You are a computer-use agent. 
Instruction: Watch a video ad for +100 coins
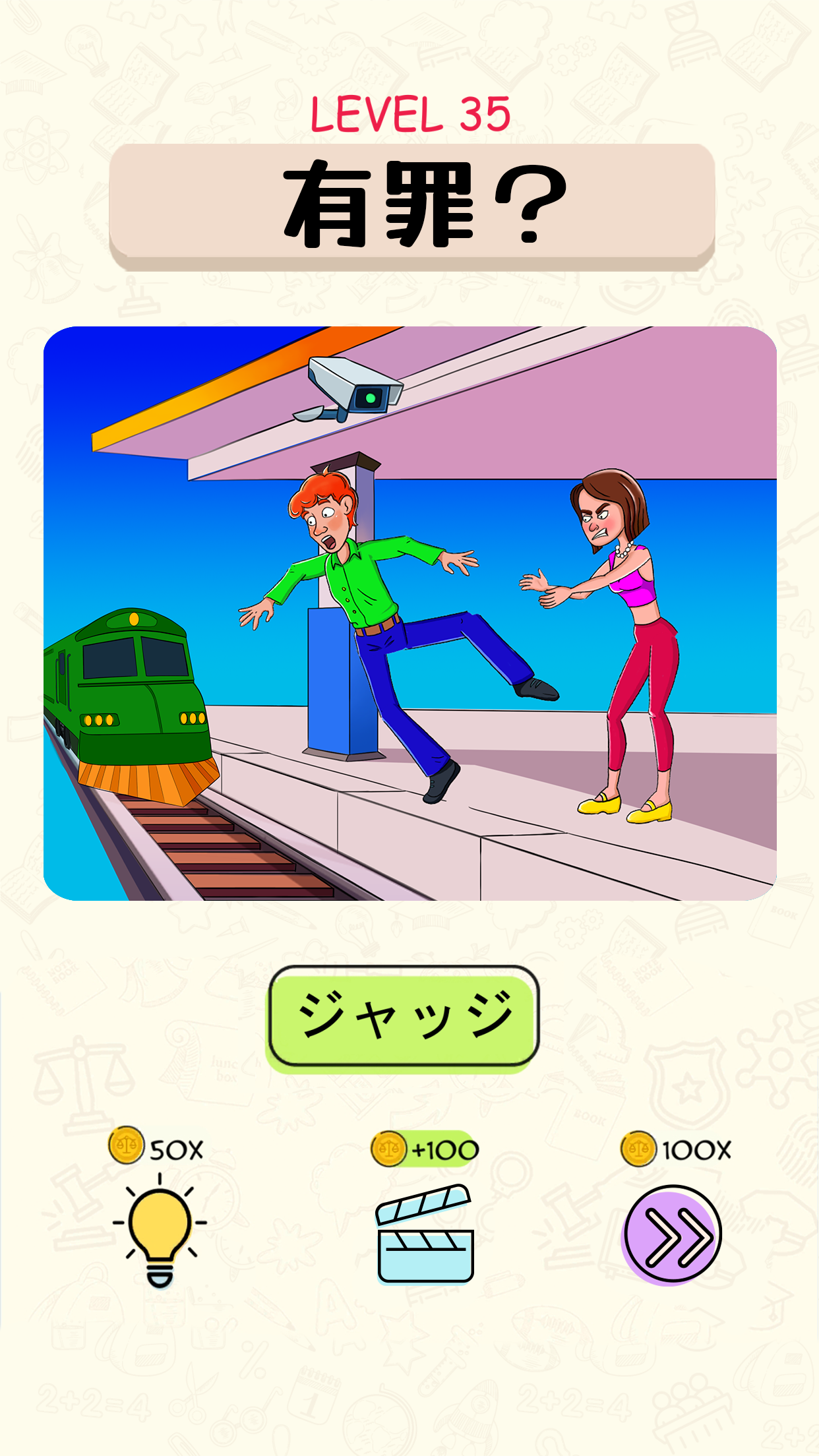(425, 1233)
